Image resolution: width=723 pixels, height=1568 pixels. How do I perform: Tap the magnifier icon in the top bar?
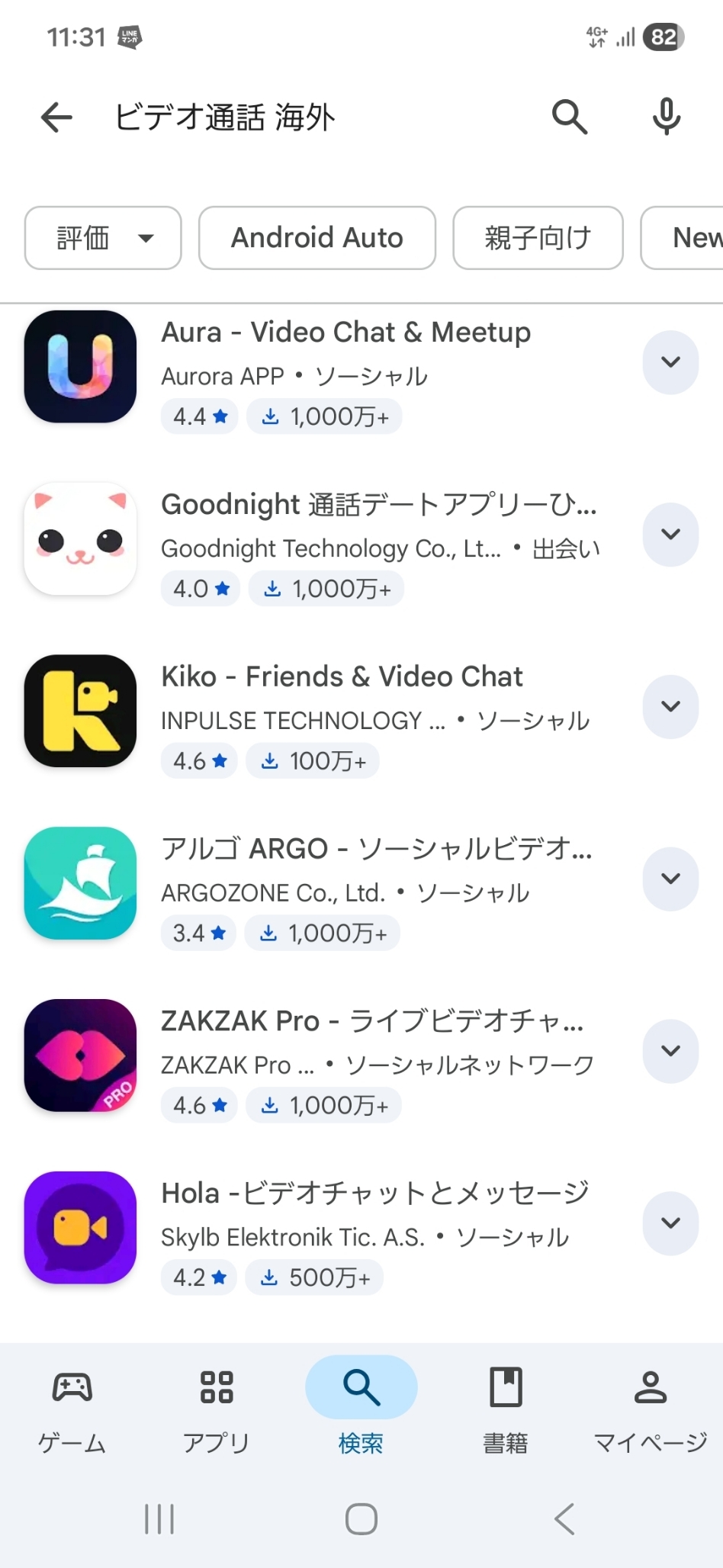click(x=570, y=117)
